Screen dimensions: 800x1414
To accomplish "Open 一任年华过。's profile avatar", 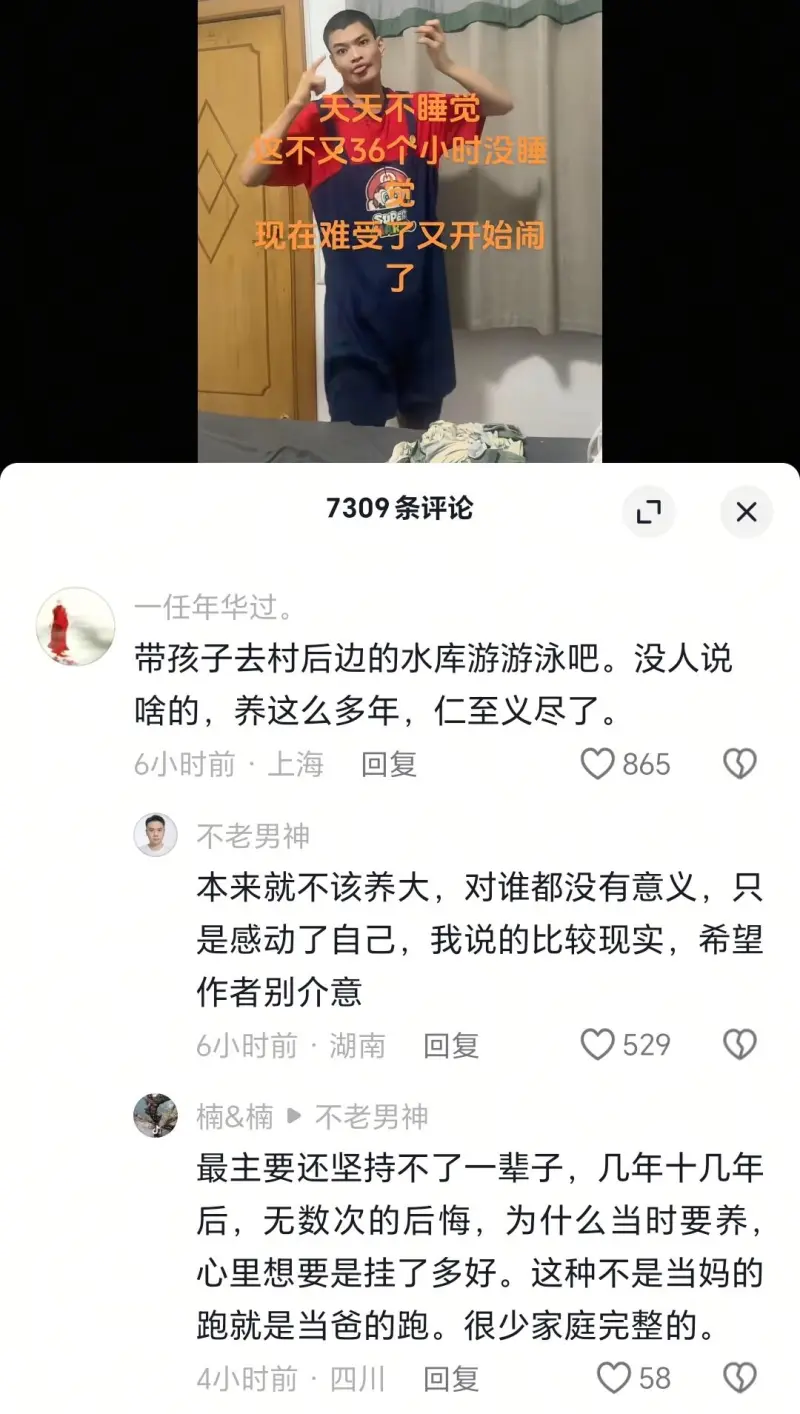I will [75, 627].
